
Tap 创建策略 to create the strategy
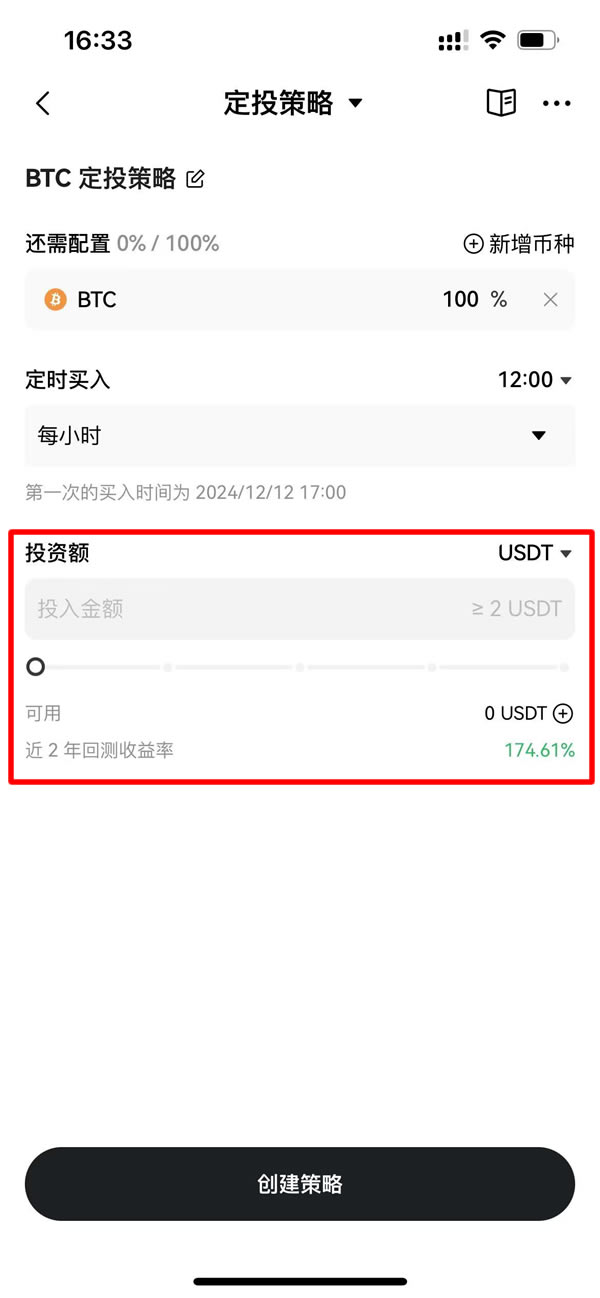[300, 1184]
